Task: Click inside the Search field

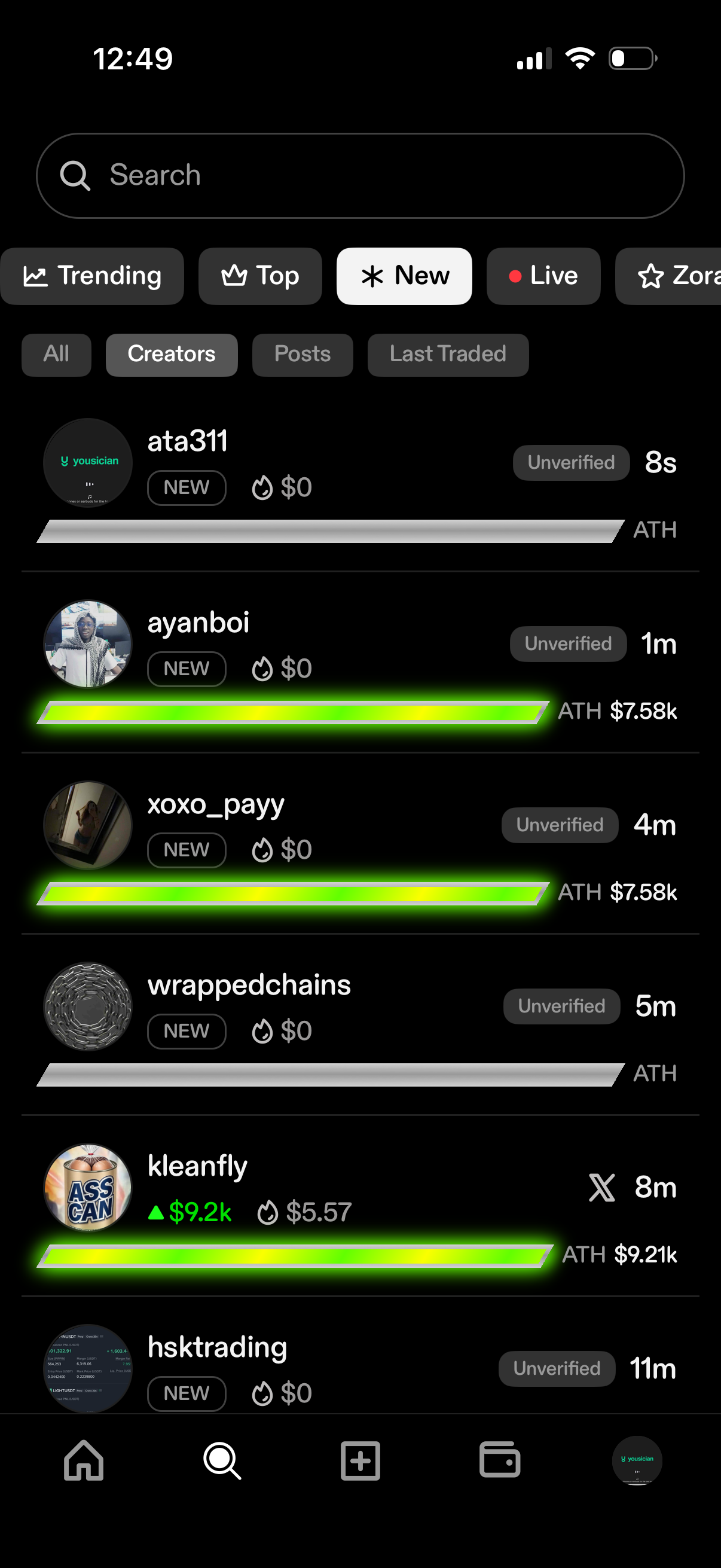Action: [360, 175]
